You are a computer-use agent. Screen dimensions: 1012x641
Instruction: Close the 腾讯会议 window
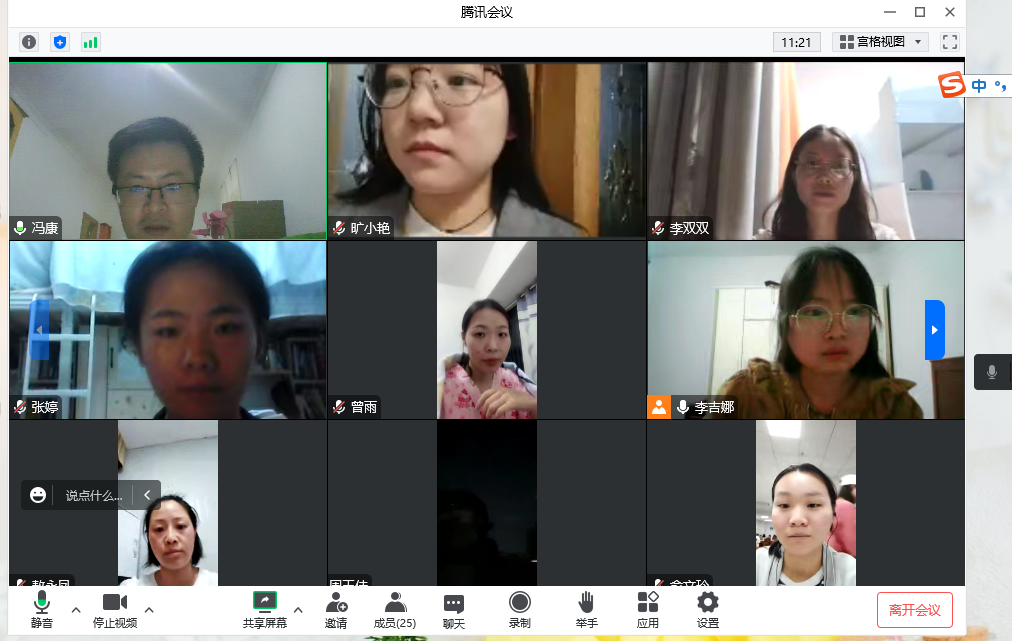tap(950, 12)
